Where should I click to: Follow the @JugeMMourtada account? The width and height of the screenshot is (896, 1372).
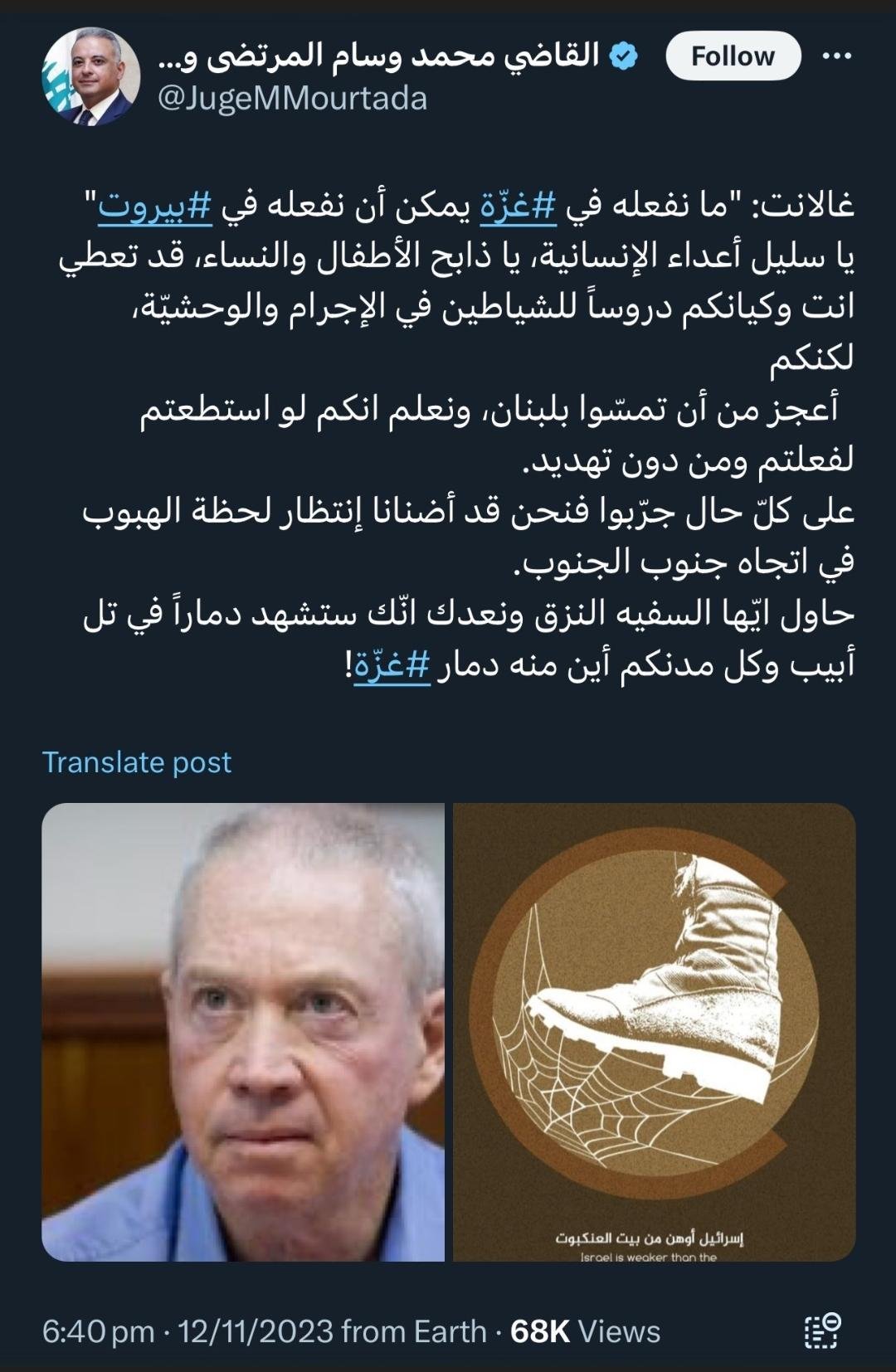[733, 56]
